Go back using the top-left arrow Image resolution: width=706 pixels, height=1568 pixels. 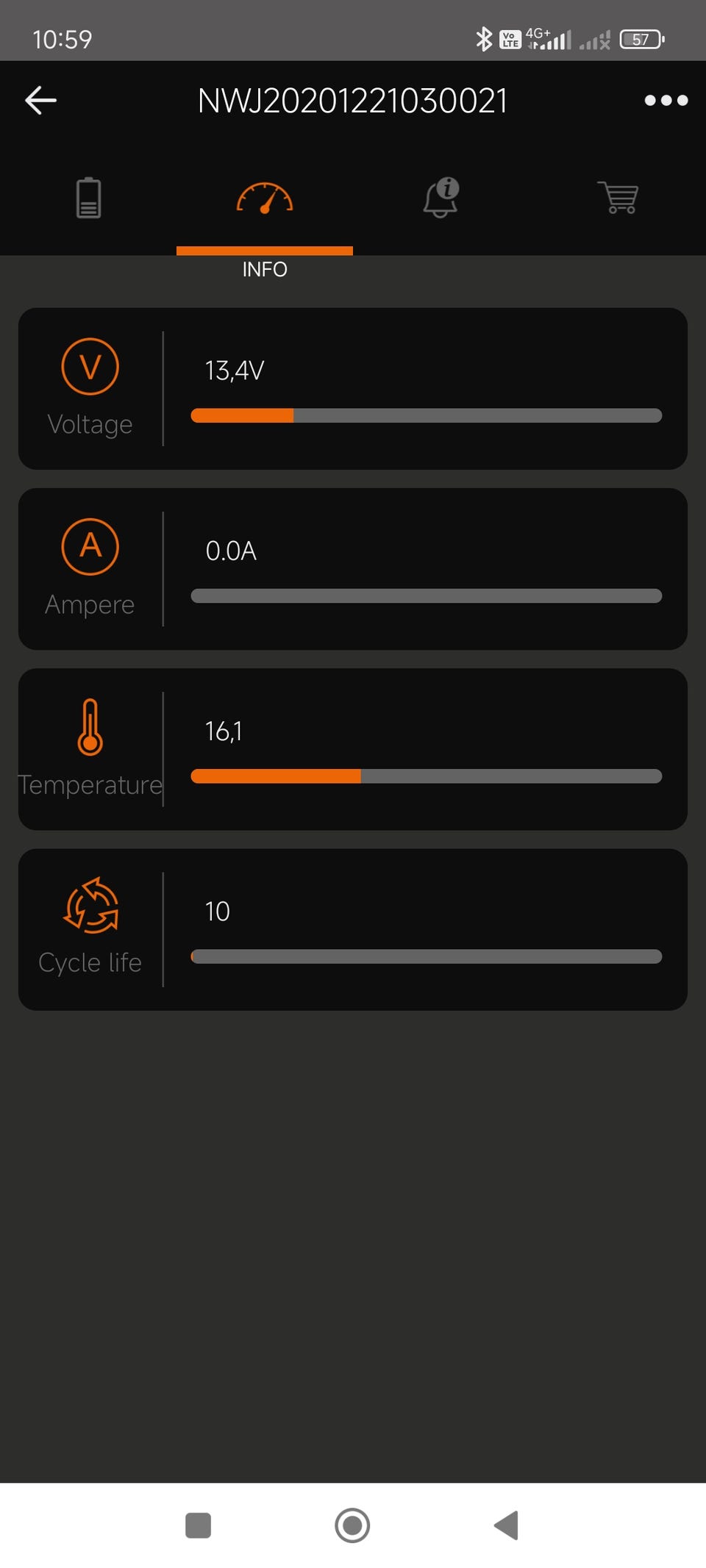coord(40,101)
